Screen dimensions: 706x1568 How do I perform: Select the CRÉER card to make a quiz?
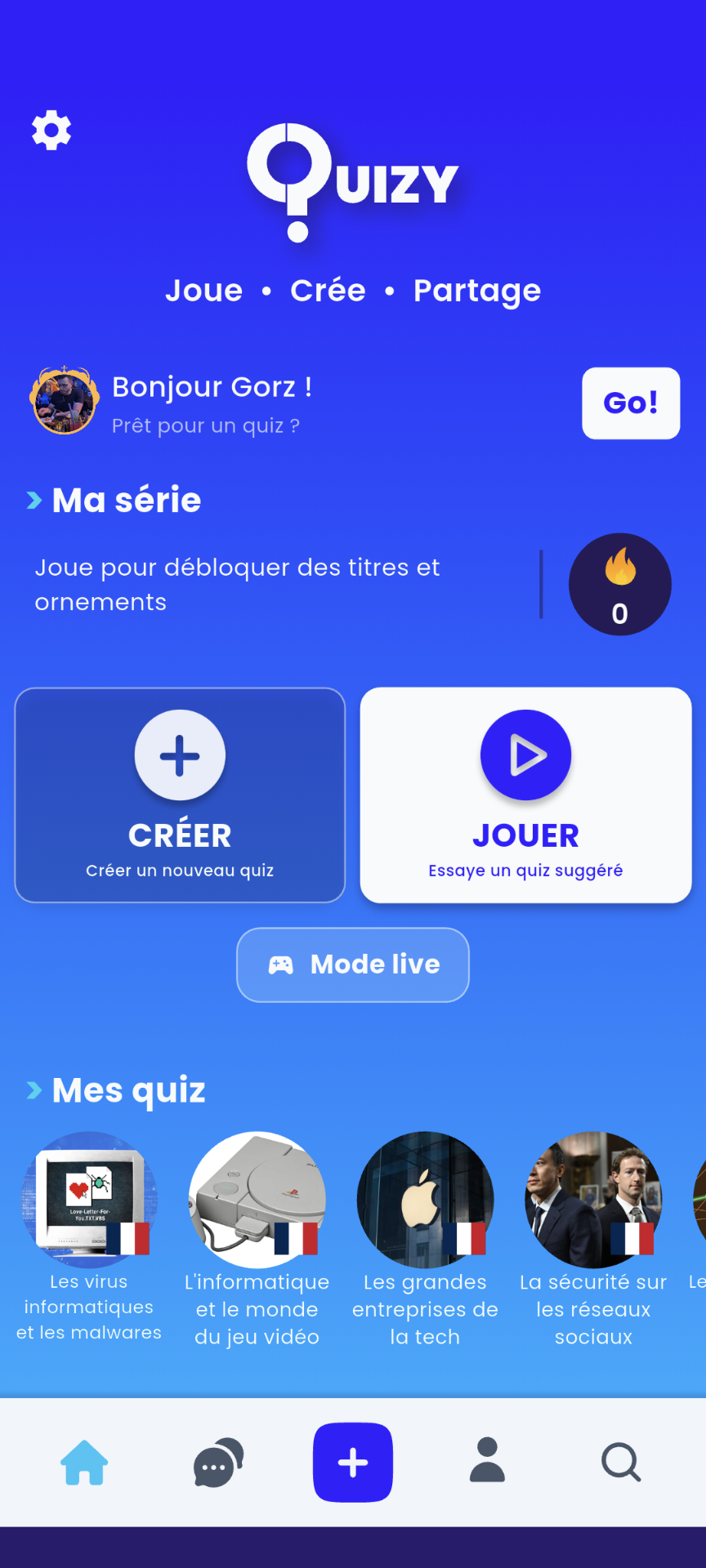[x=180, y=795]
